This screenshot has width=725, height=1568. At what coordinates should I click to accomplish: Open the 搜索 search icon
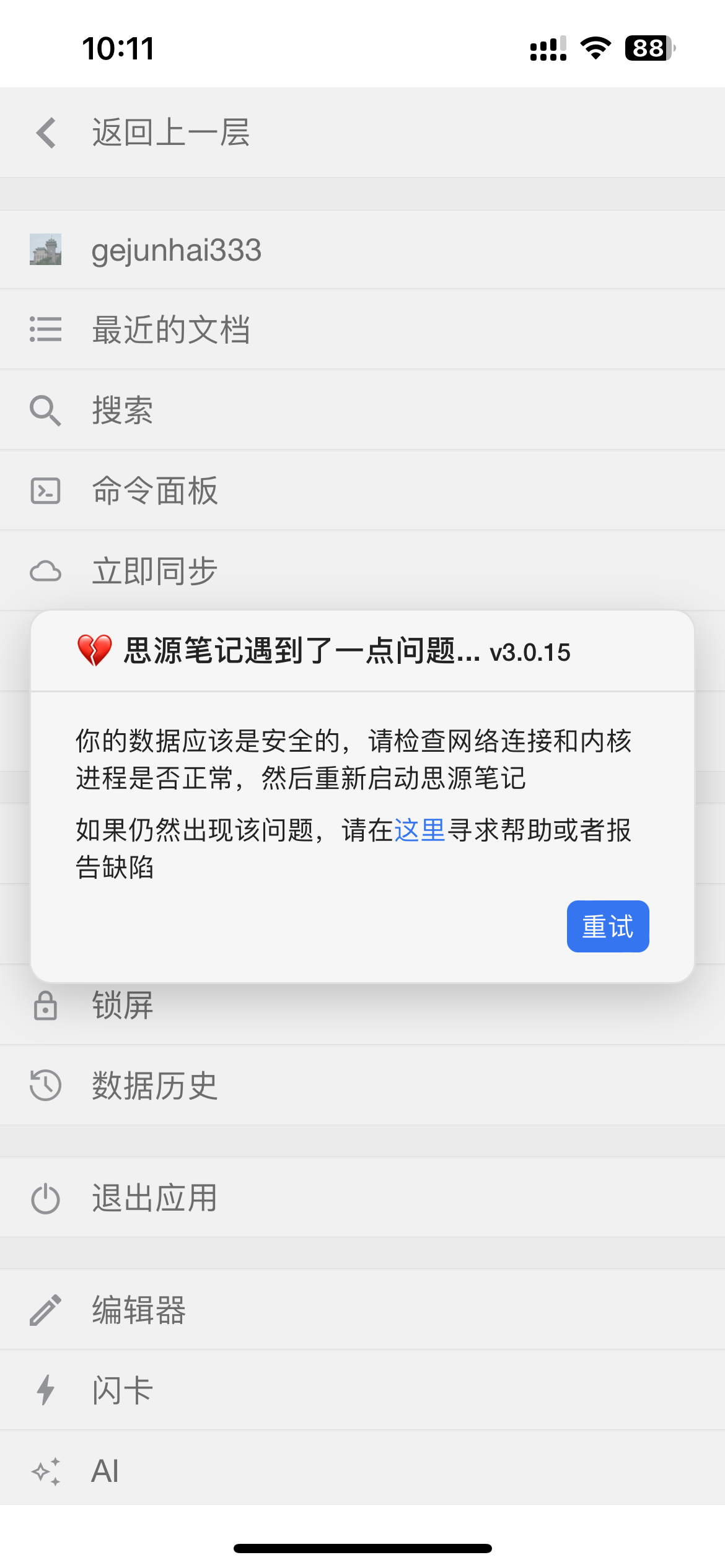click(x=45, y=409)
